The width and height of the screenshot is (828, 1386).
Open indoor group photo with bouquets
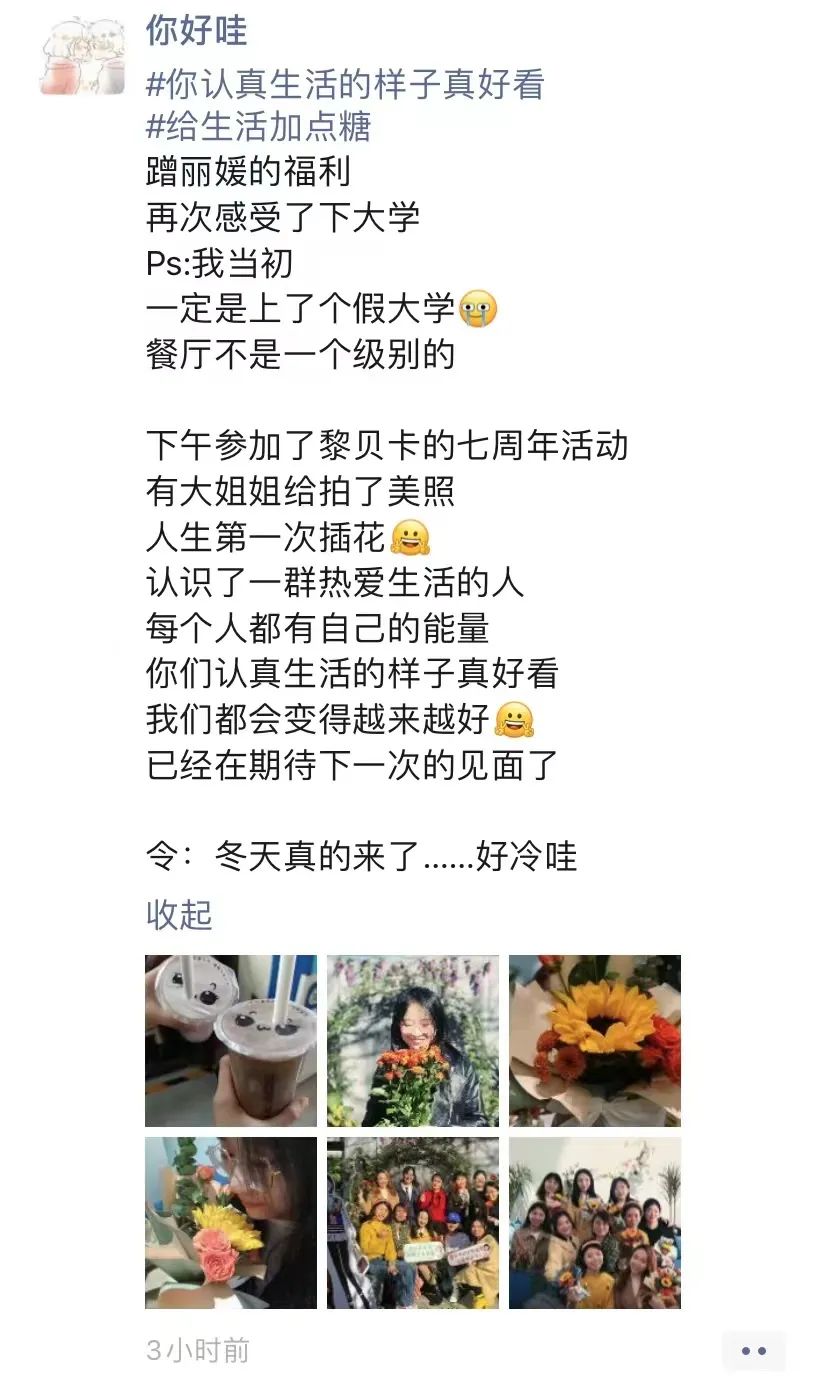(x=595, y=1222)
